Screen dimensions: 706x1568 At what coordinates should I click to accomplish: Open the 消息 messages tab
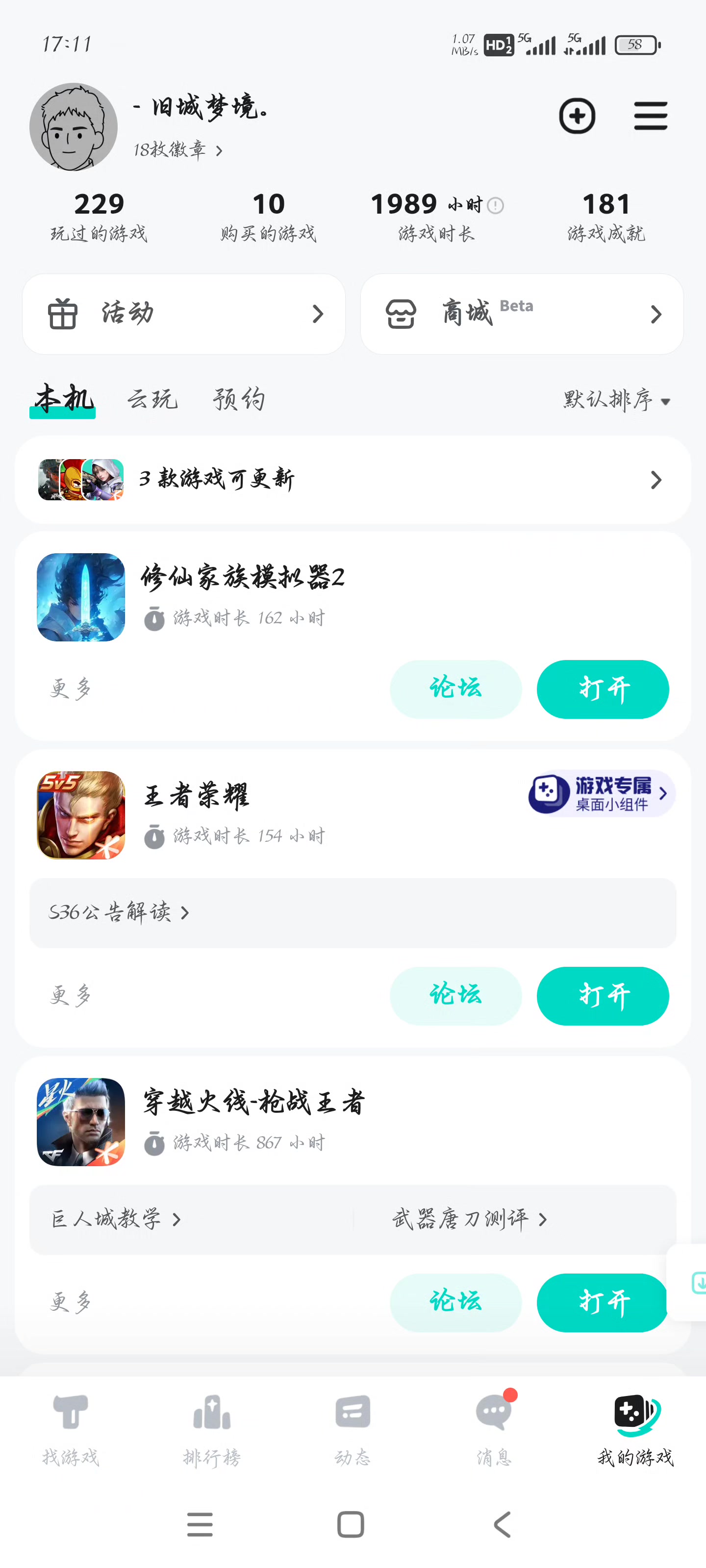point(493,1427)
